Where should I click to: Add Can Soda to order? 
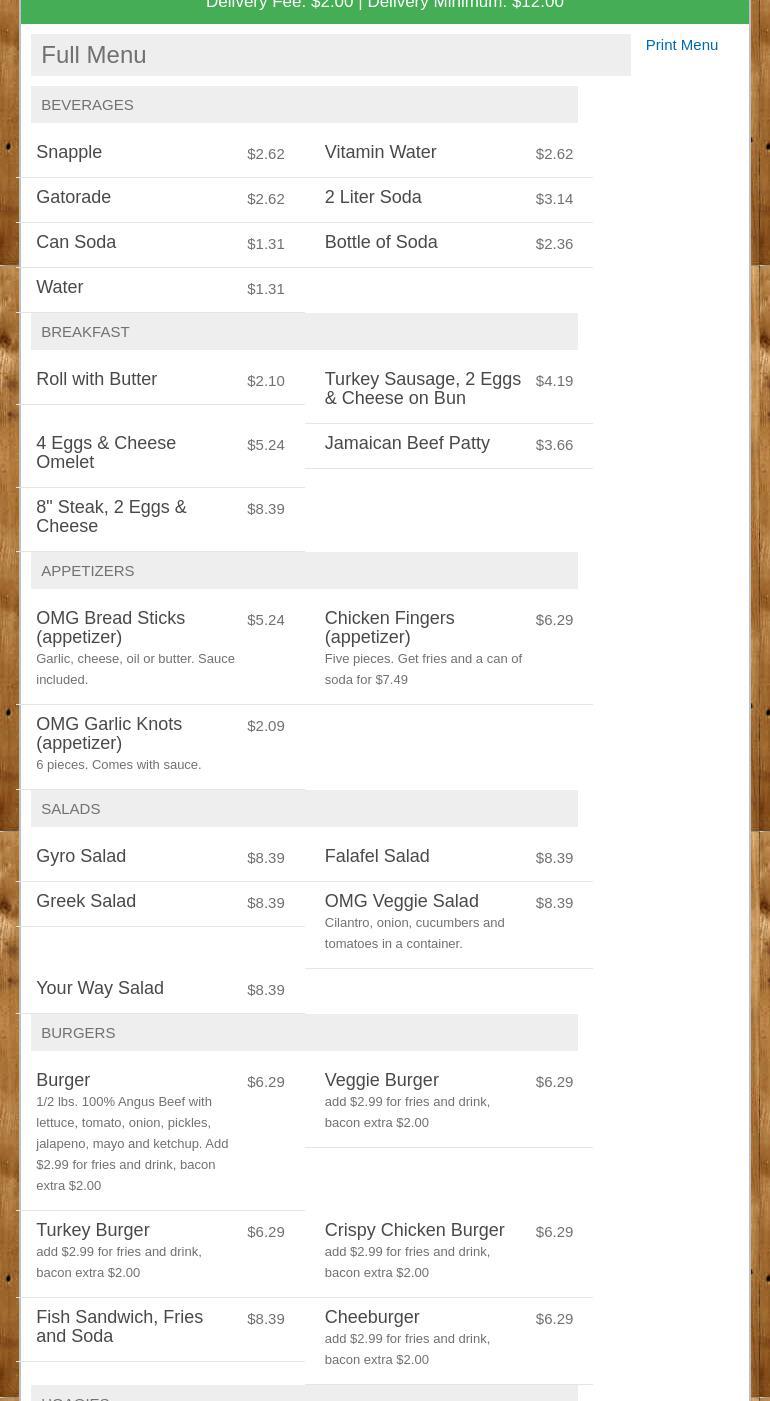[x=76, y=243]
